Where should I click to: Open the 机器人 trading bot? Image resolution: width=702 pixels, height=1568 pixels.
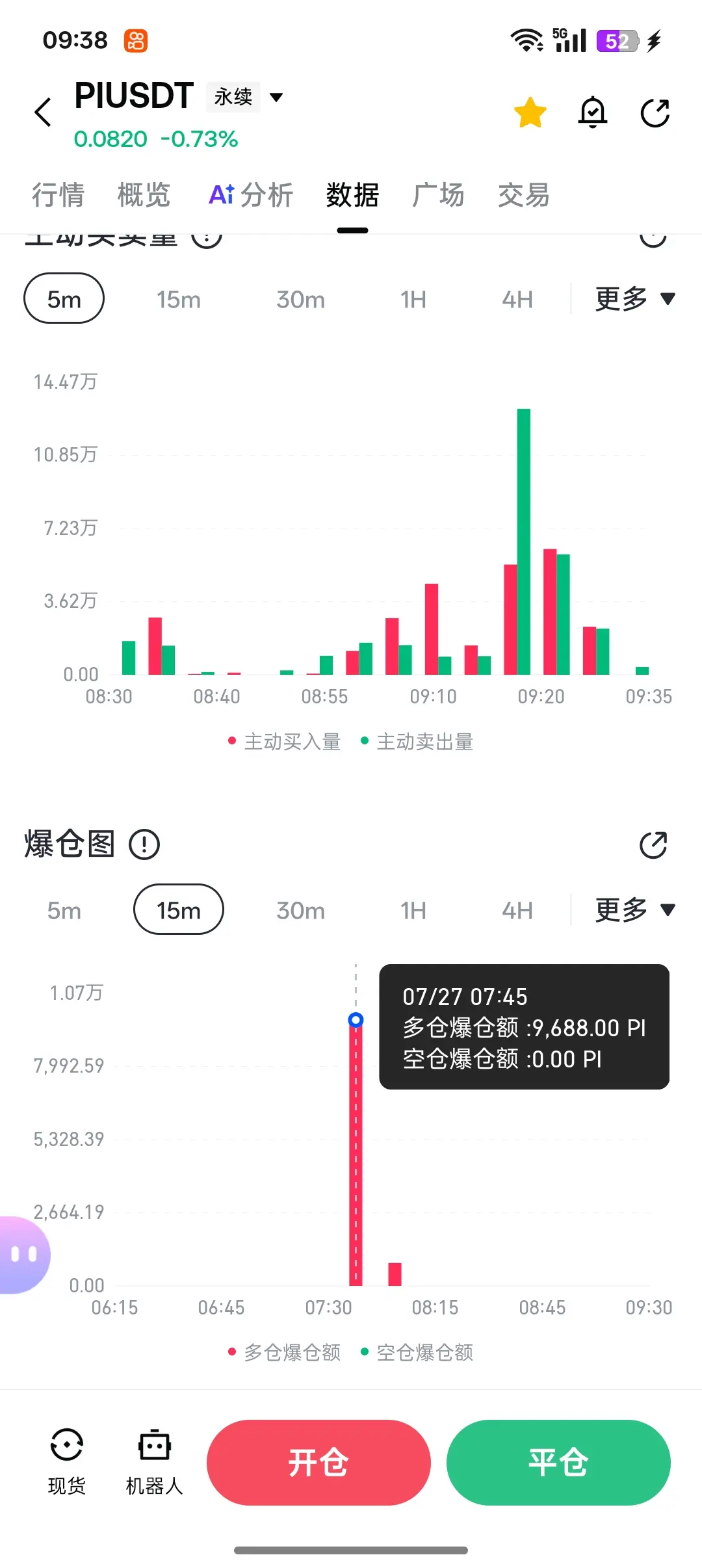[x=154, y=1463]
